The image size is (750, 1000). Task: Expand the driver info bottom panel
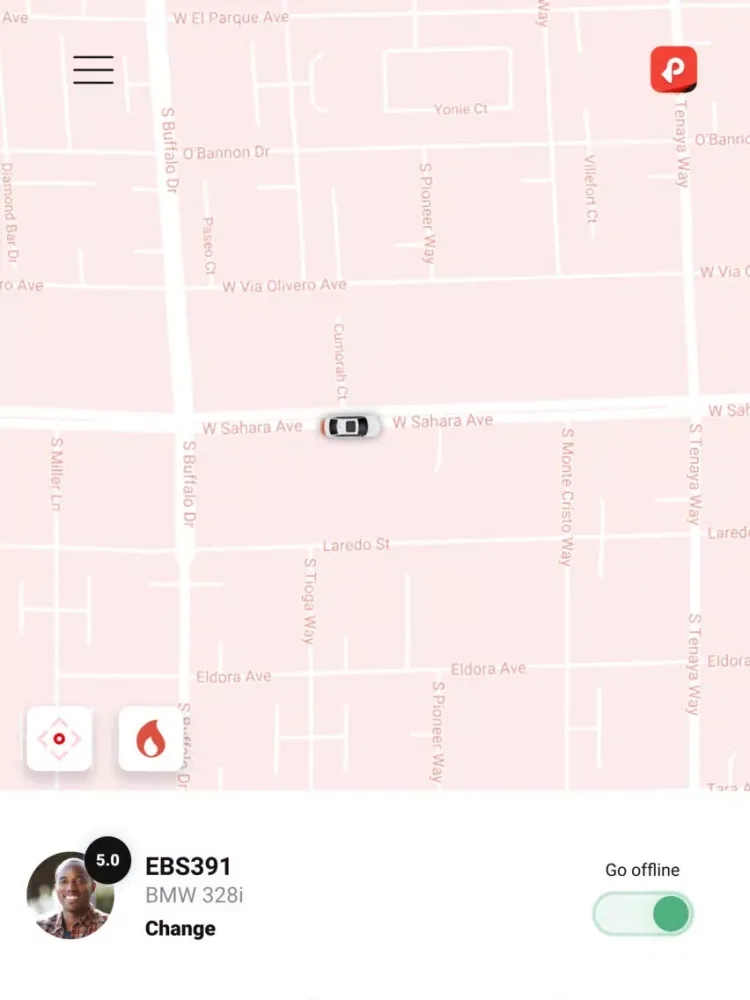coord(375,810)
